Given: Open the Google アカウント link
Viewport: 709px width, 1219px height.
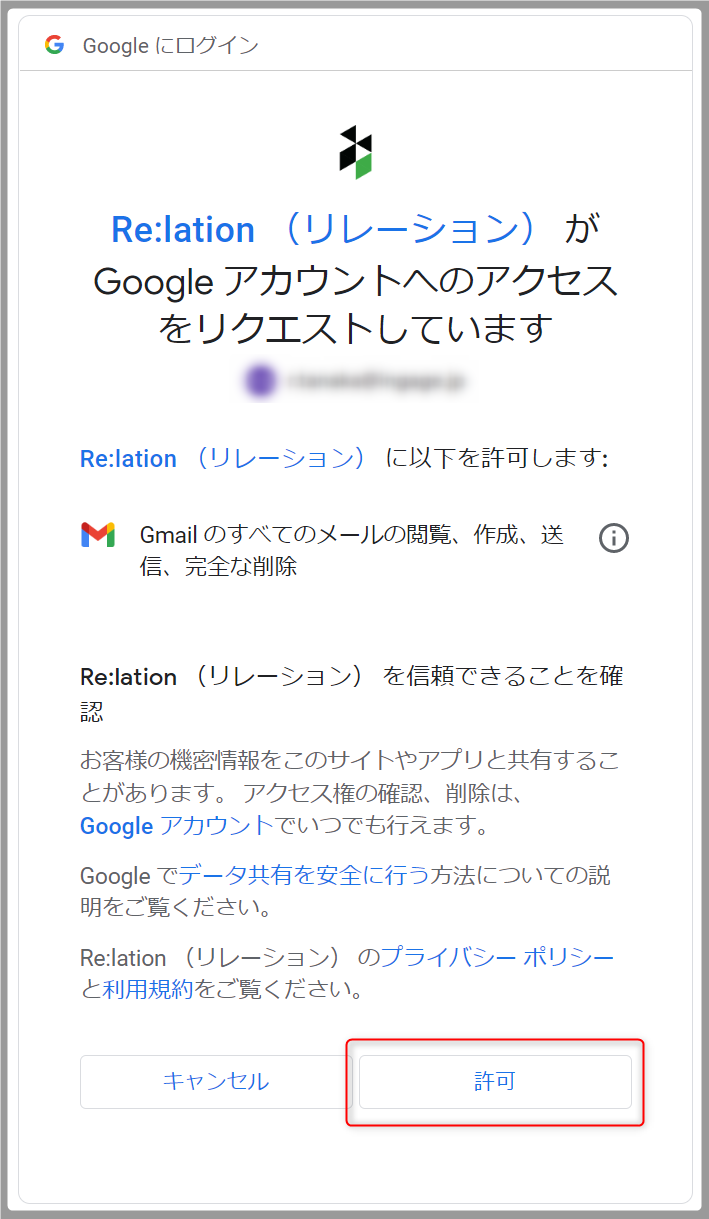Looking at the screenshot, I should coord(176,826).
